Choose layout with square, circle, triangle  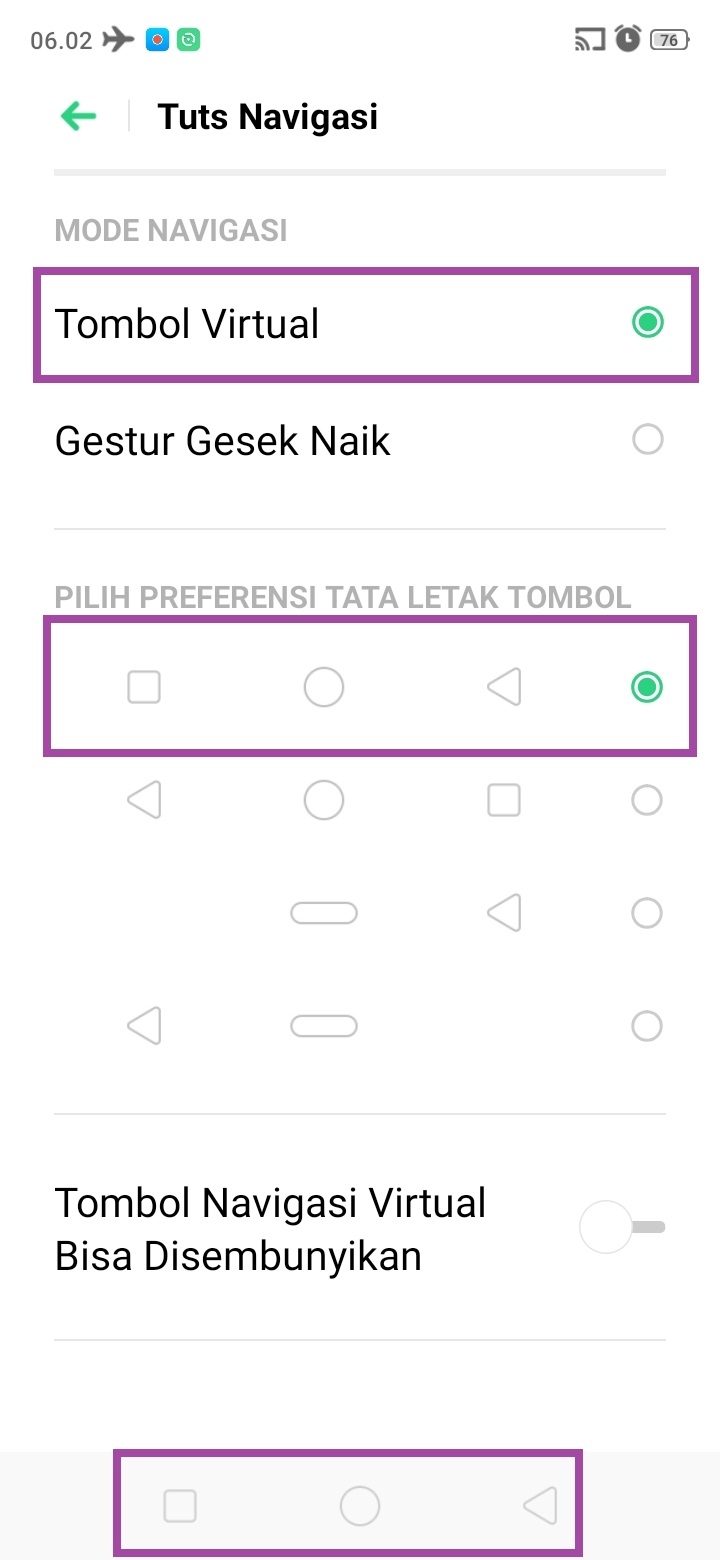point(647,687)
